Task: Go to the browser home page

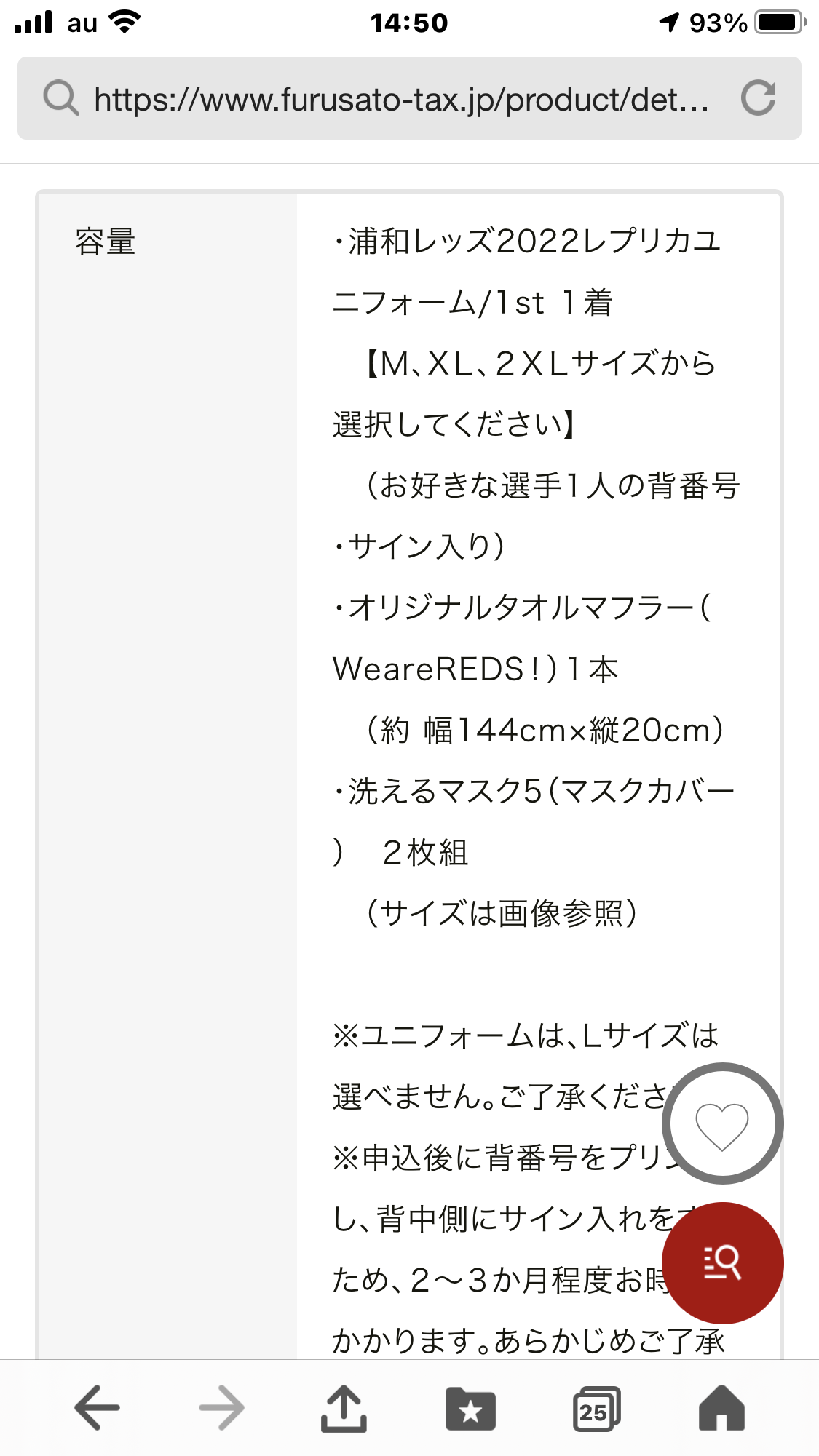Action: [721, 1408]
